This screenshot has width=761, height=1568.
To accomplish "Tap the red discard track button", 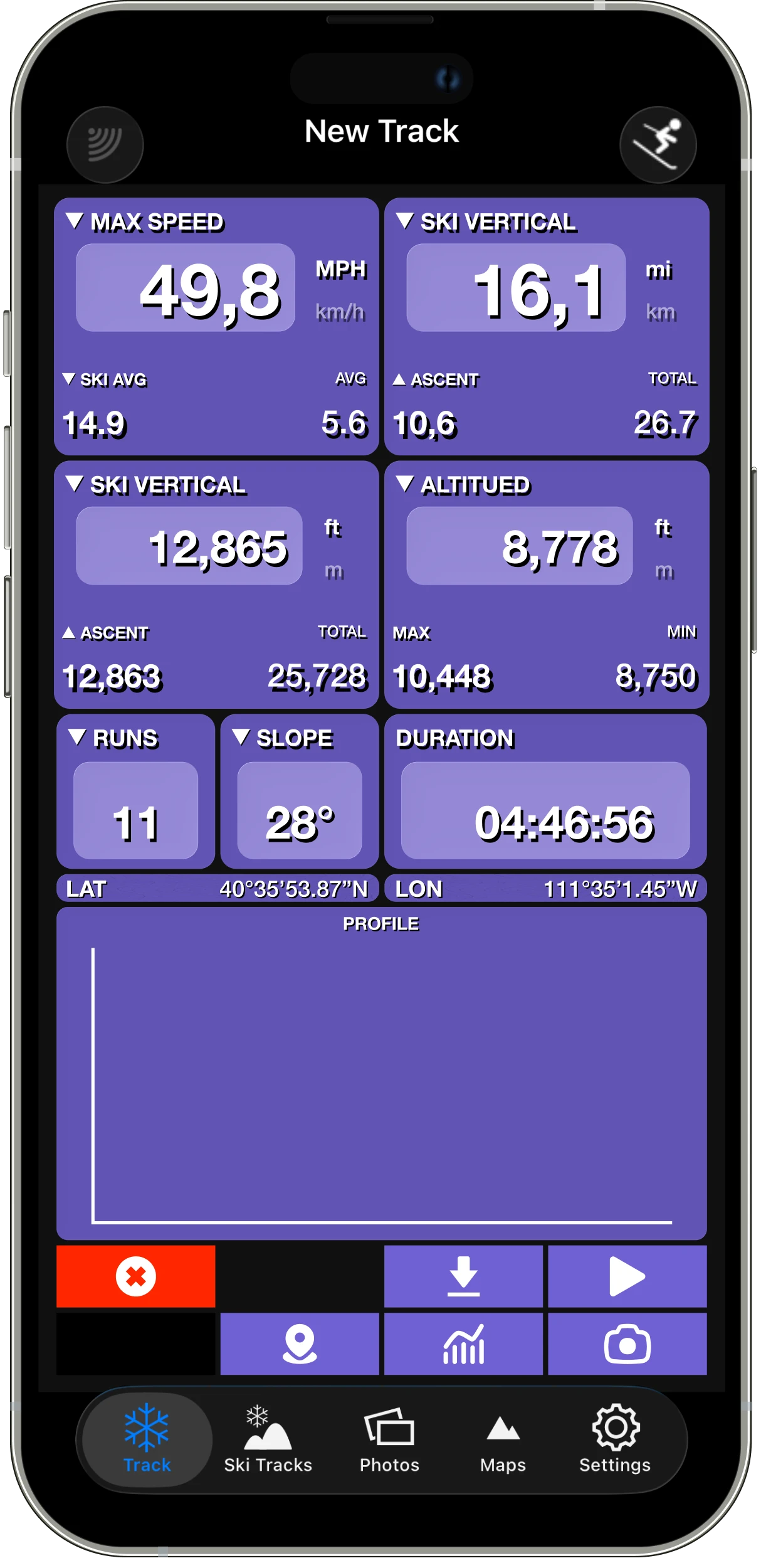I will click(x=135, y=1276).
